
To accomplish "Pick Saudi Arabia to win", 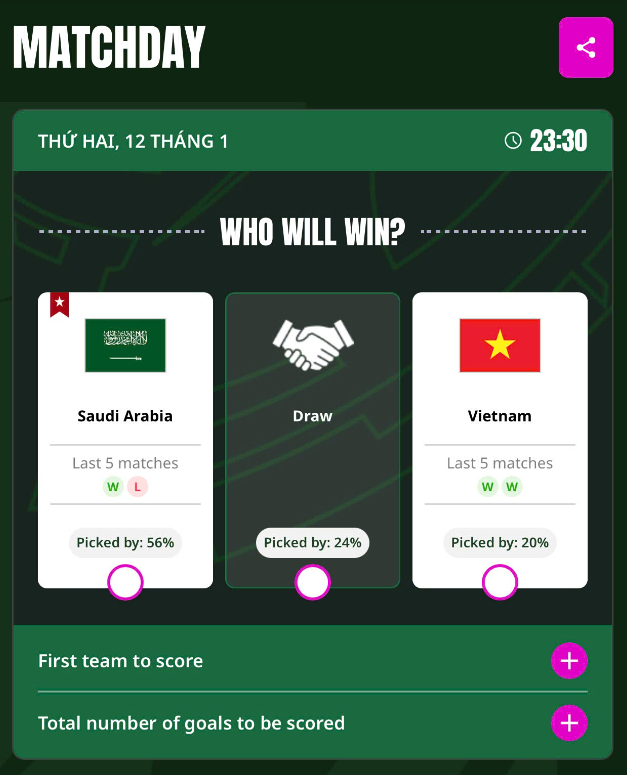I will click(x=125, y=582).
